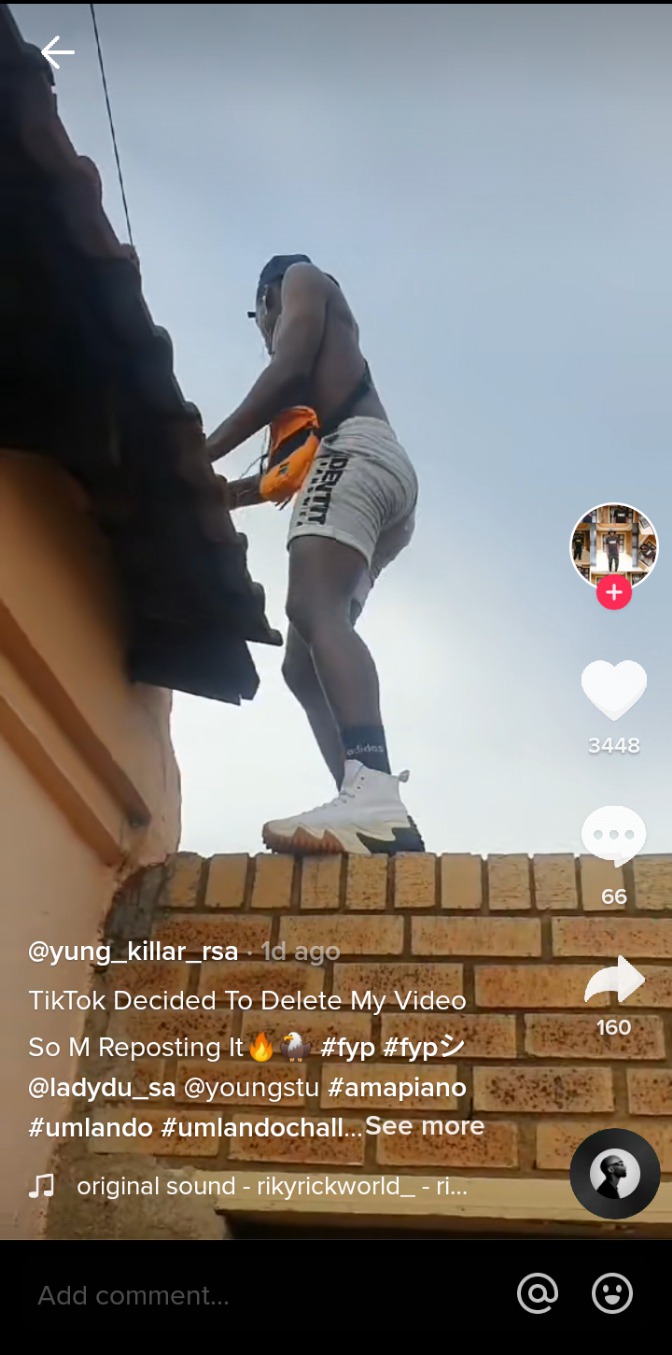672x1355 pixels.
Task: Open the #umlando hashtag
Action: (90, 1127)
